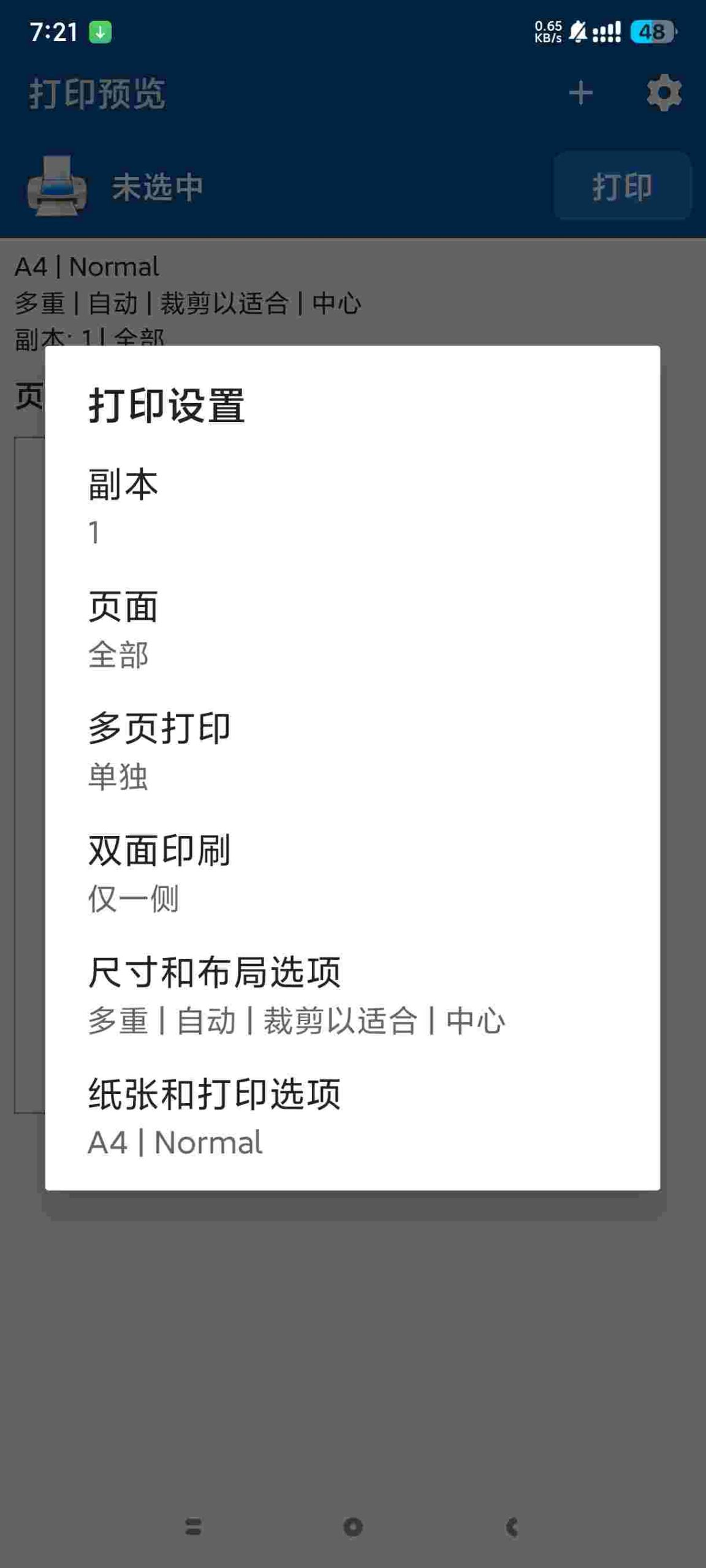Viewport: 706px width, 1568px height.
Task: Open 纸张和打印选项 paper options
Action: (352, 1117)
